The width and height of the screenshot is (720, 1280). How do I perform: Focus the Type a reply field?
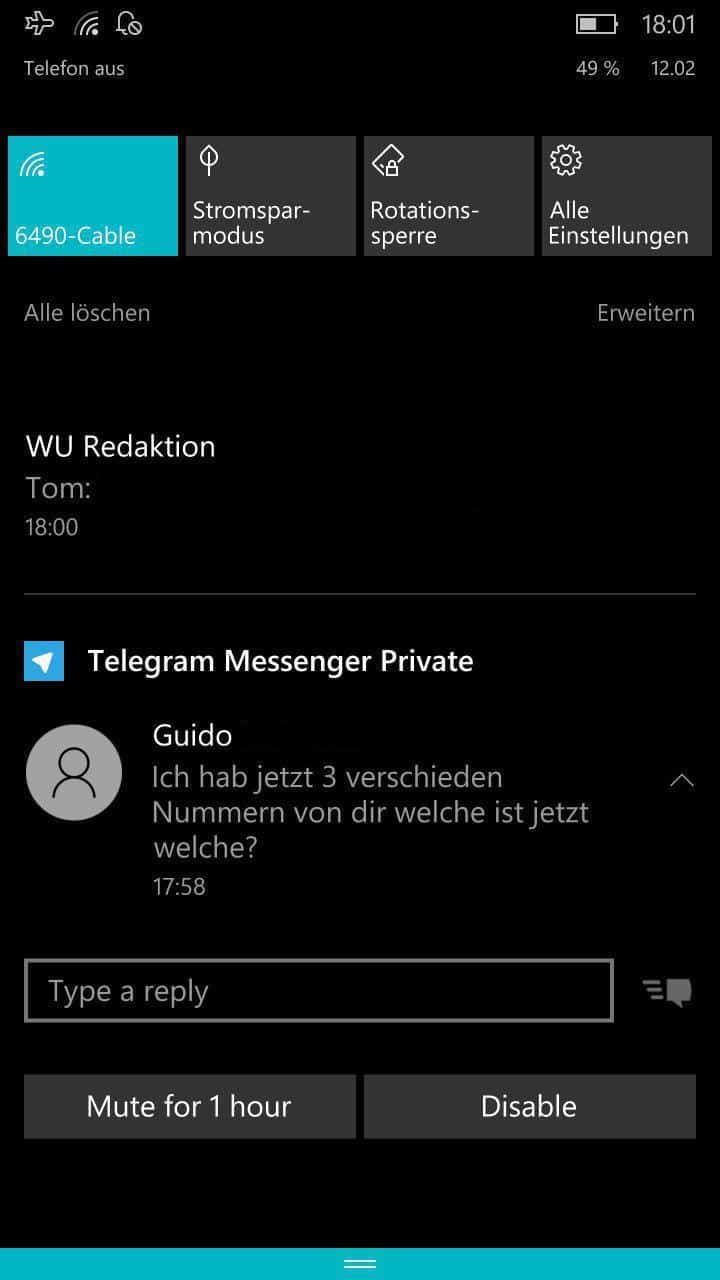coord(319,991)
